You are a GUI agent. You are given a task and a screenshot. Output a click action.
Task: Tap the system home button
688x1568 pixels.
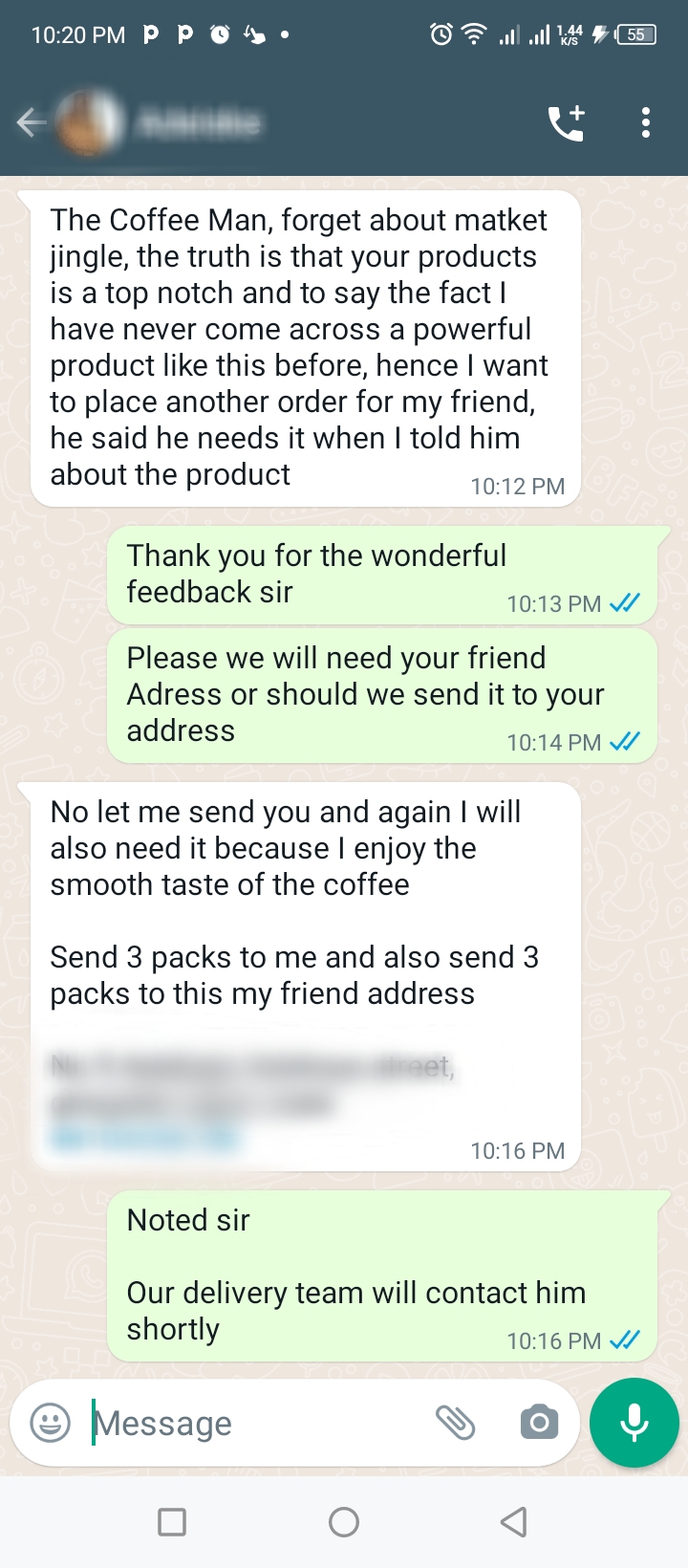(x=344, y=1522)
